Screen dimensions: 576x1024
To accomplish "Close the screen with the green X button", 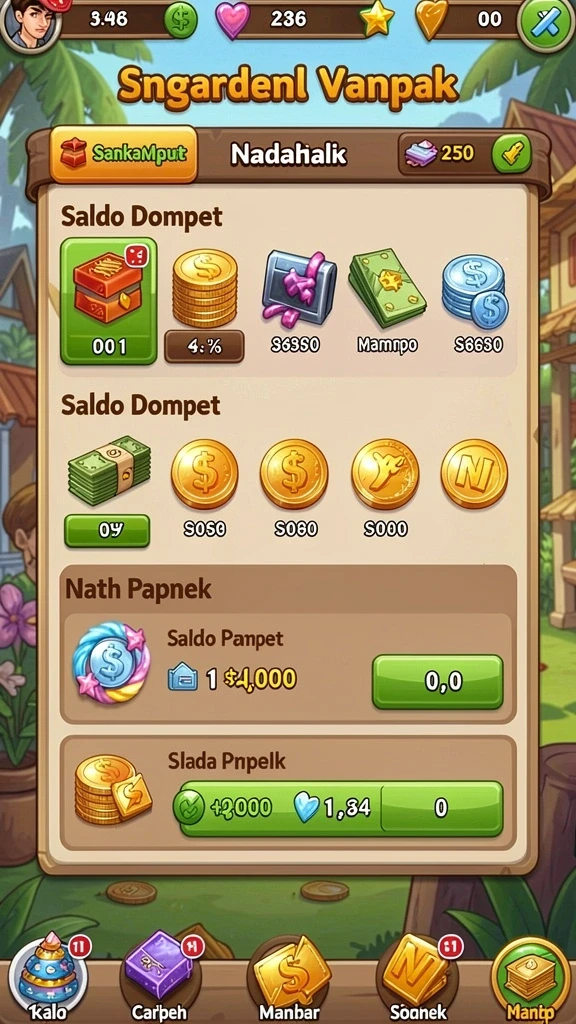I will coord(546,24).
